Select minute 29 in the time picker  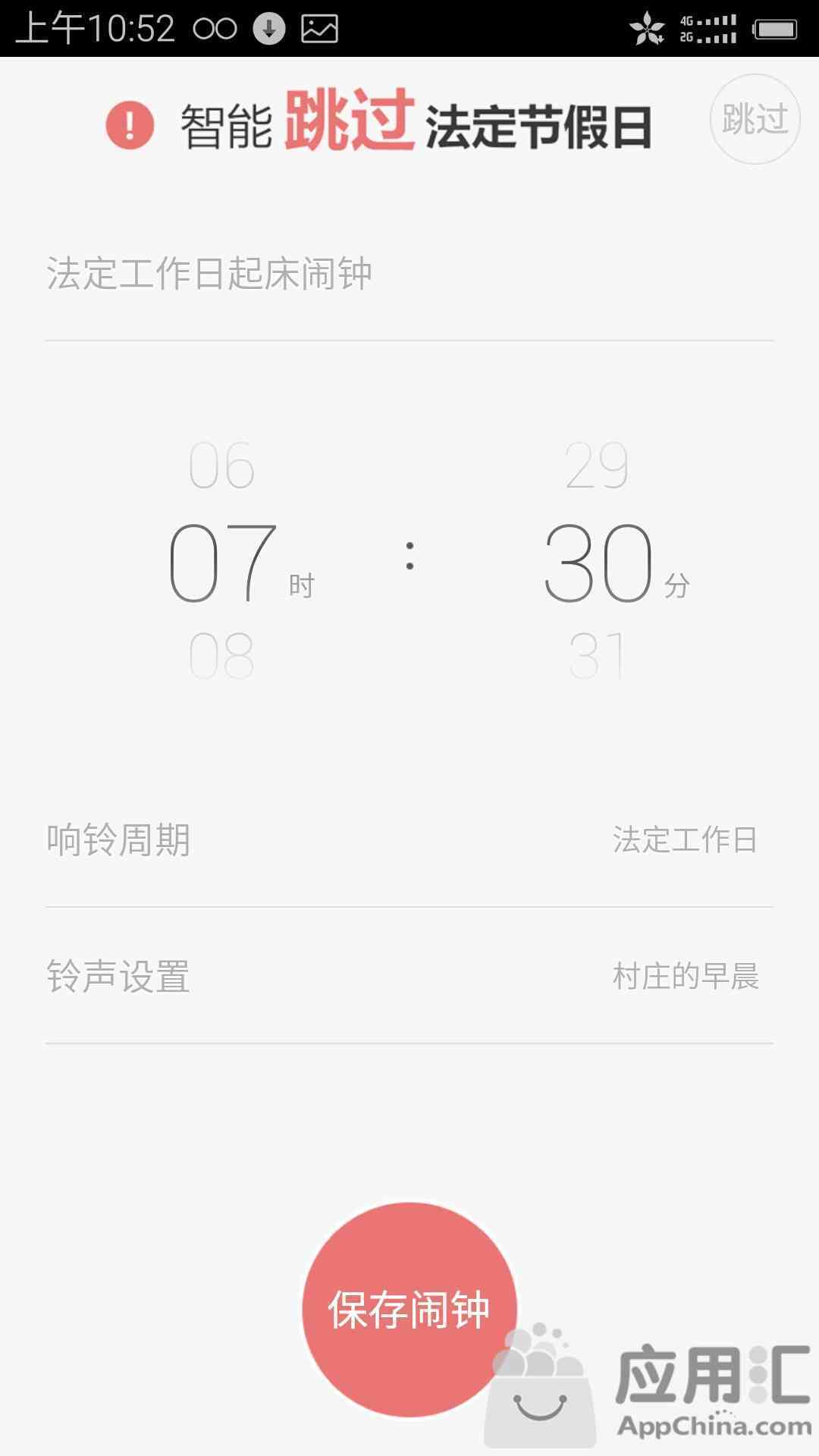tap(597, 466)
